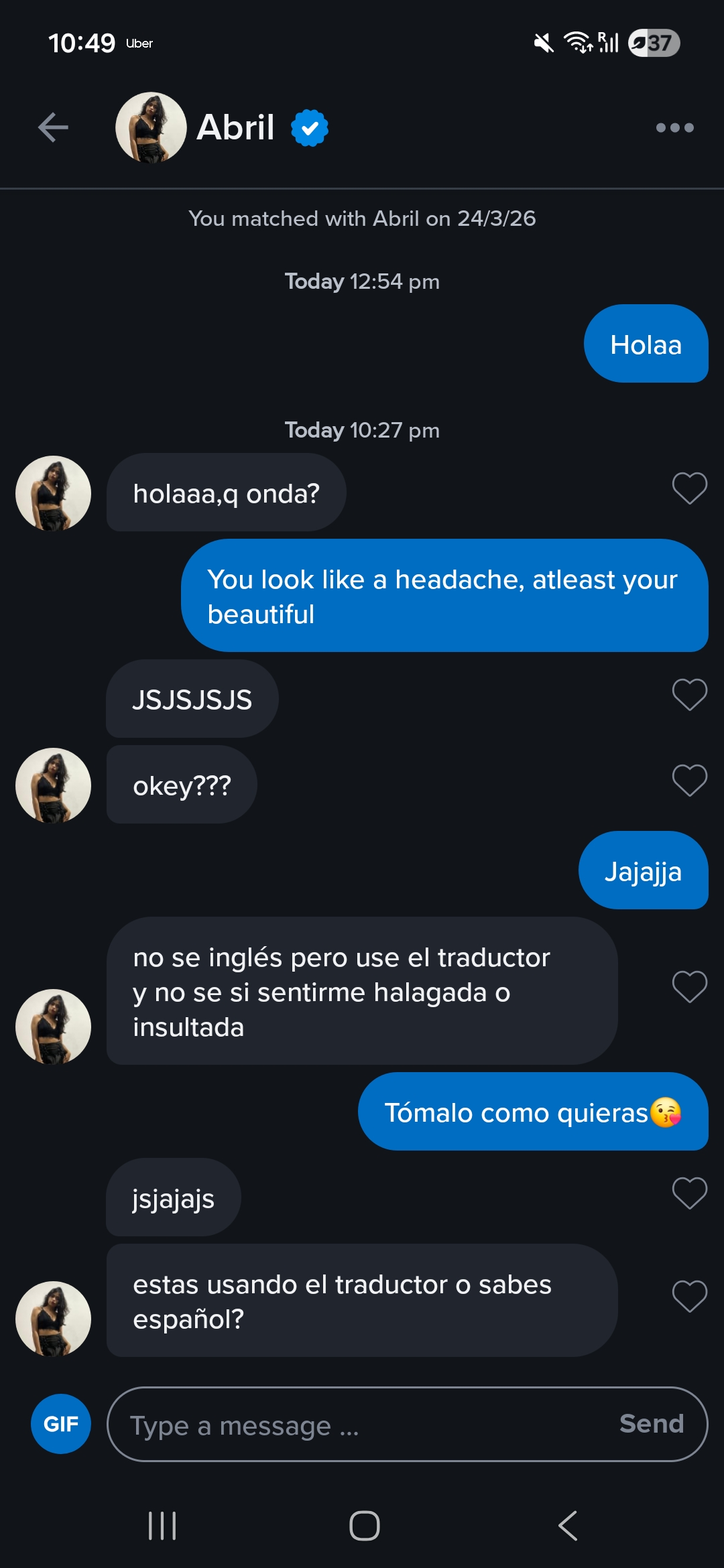Tap the Android back navigation button

[566, 1524]
